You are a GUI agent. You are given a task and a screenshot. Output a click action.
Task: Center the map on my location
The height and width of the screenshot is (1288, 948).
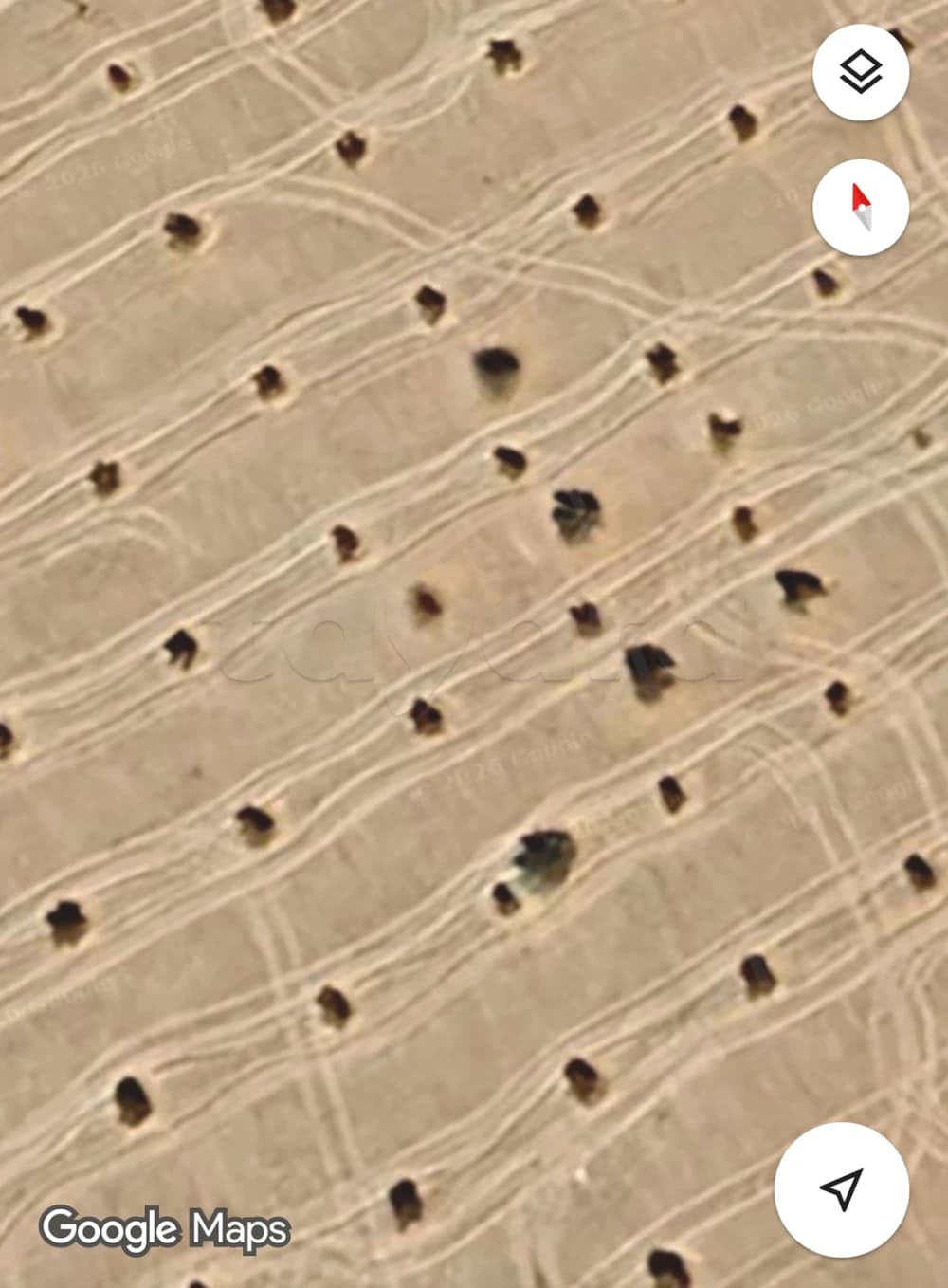[x=841, y=1188]
